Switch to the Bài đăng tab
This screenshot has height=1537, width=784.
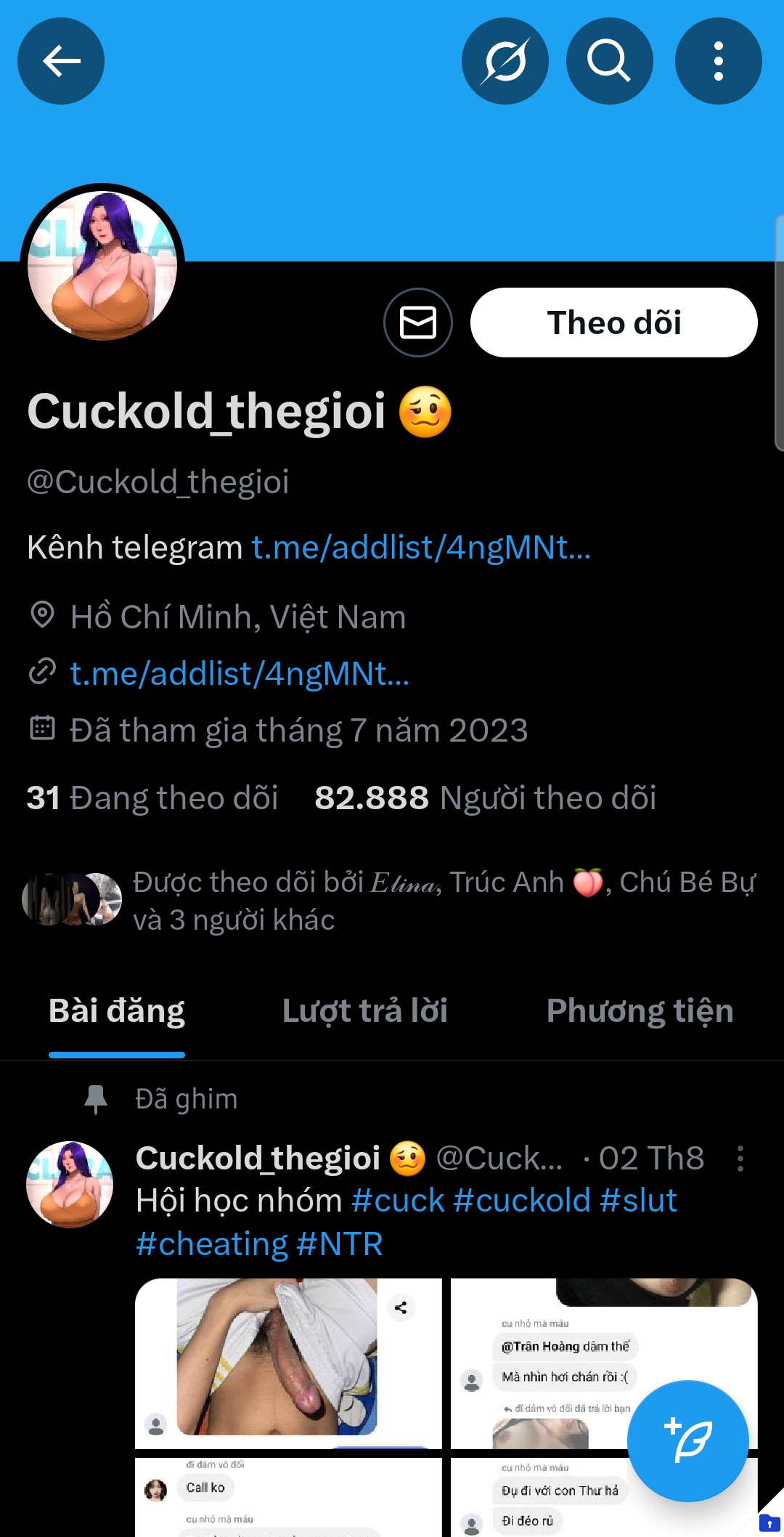pyautogui.click(x=117, y=1011)
